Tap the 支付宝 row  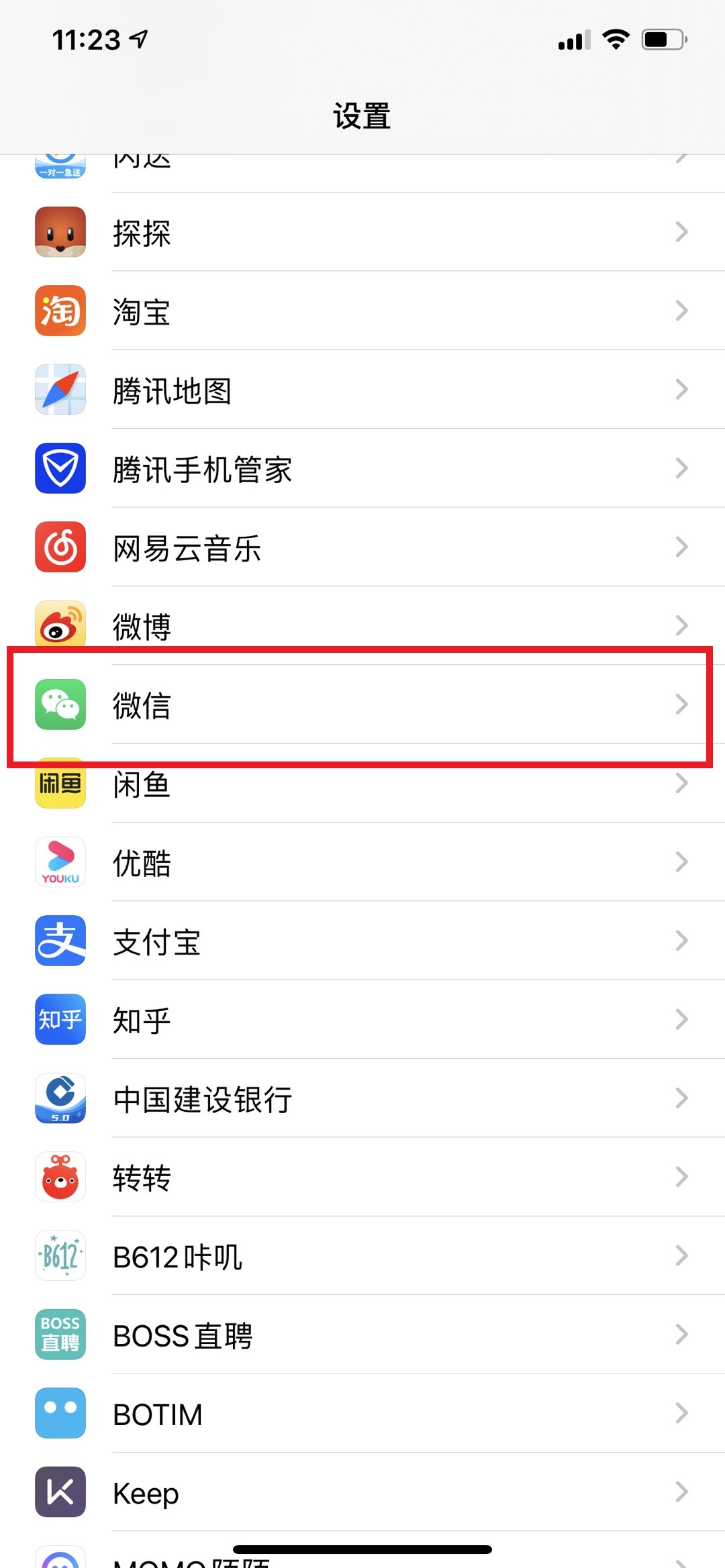click(362, 941)
